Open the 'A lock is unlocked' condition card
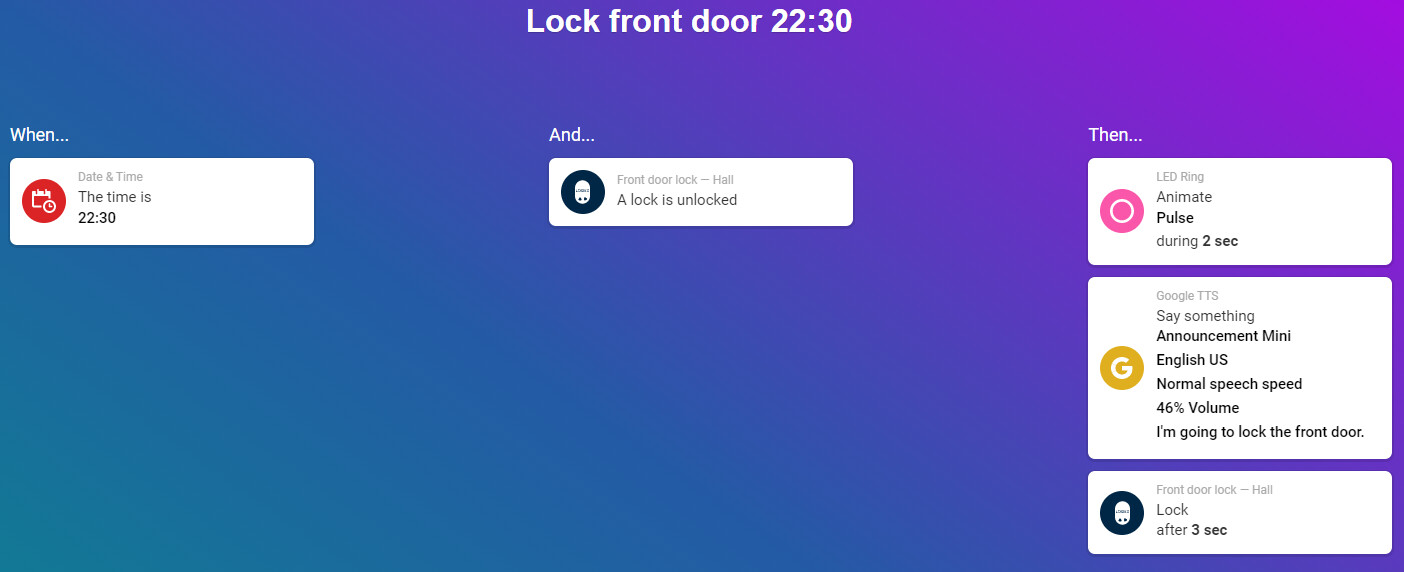 pyautogui.click(x=700, y=192)
